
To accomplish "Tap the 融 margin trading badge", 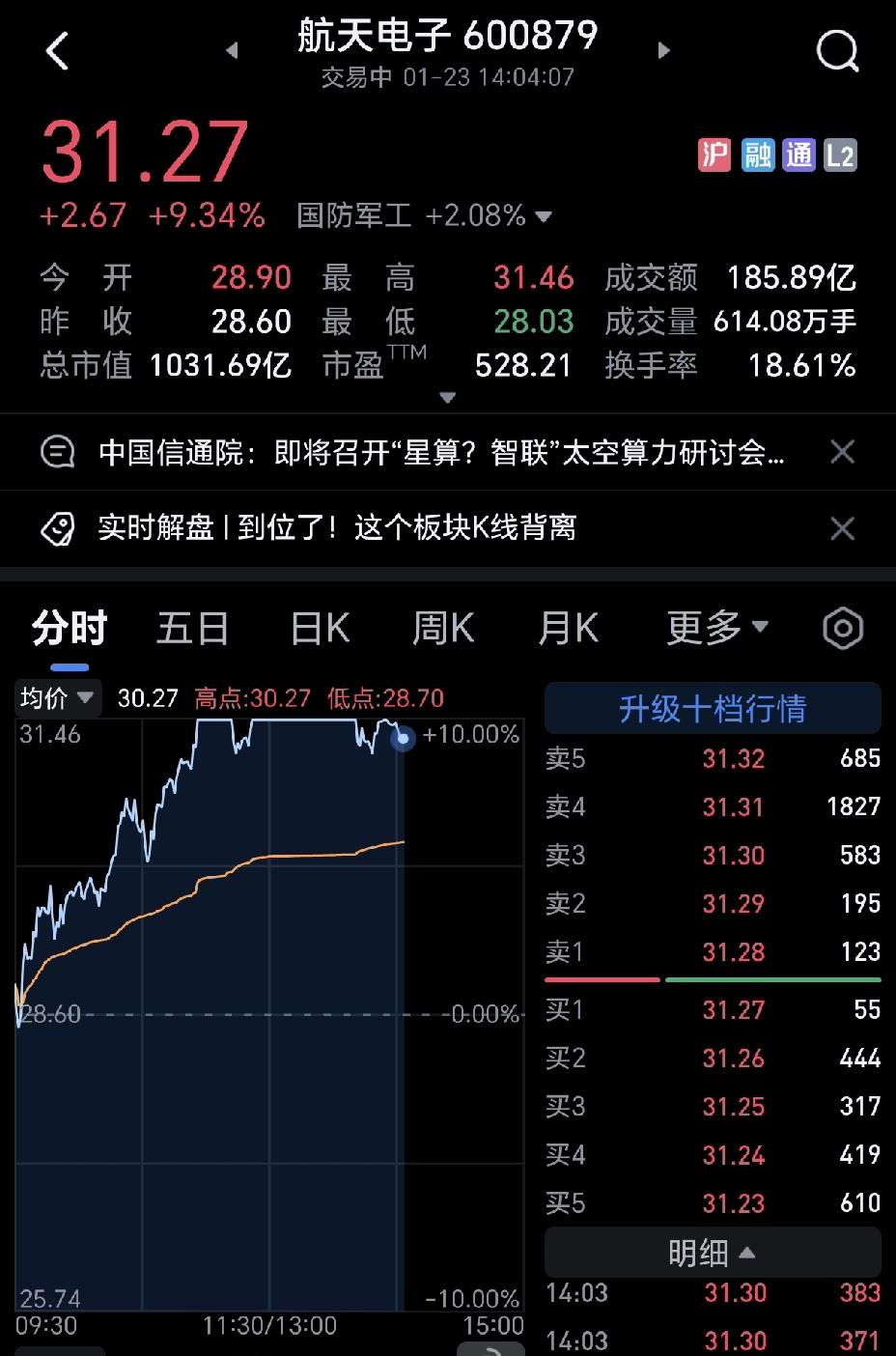I will click(756, 155).
